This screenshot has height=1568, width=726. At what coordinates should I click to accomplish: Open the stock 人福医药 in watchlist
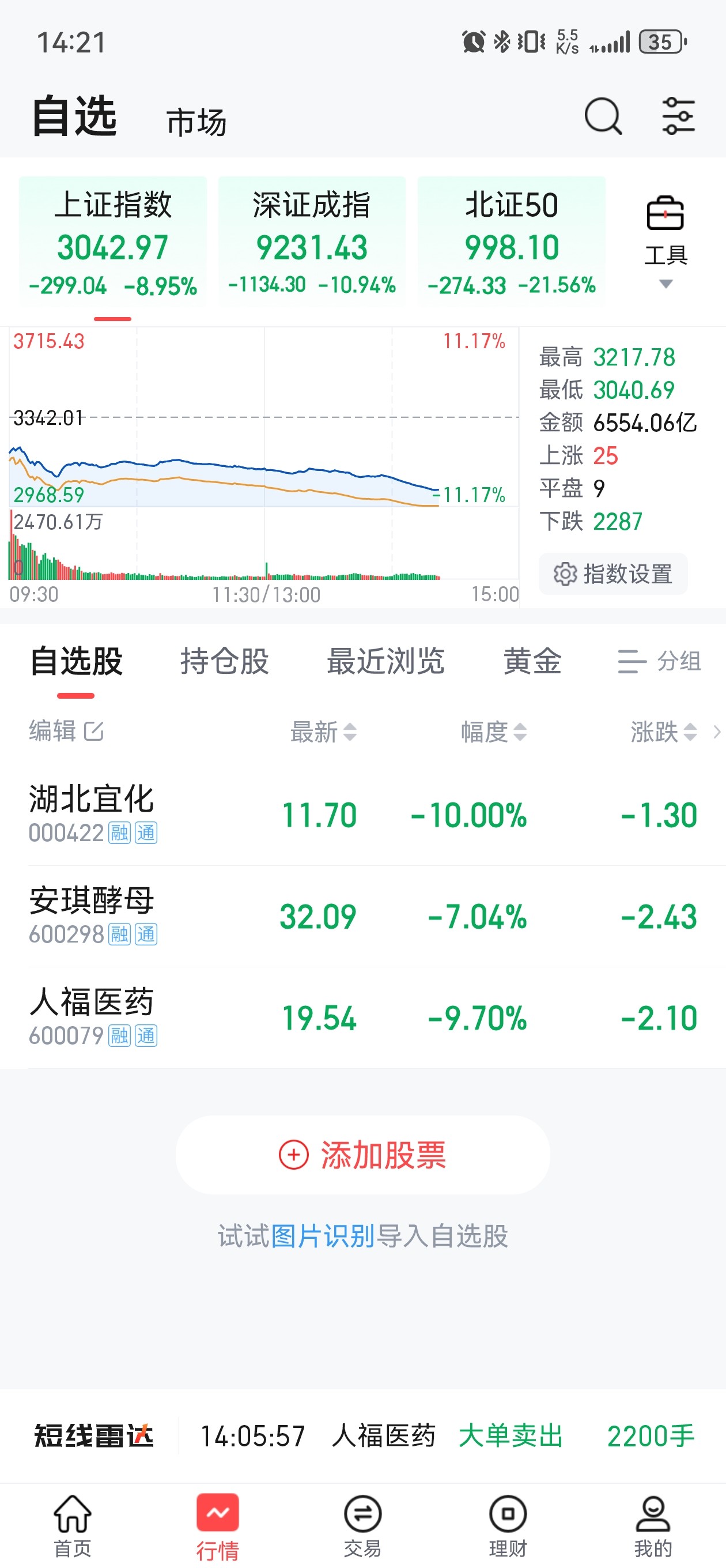[x=362, y=1017]
